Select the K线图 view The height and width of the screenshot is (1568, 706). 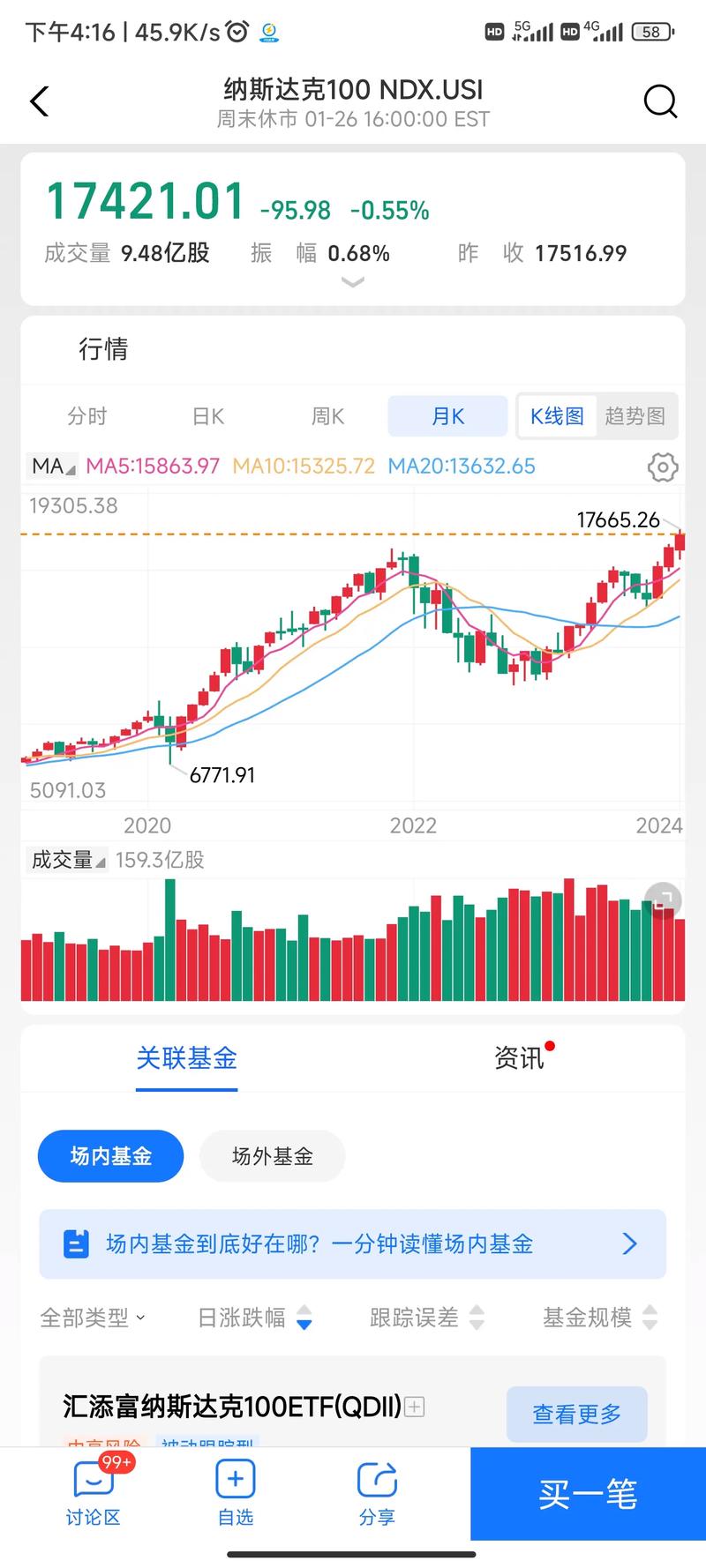[x=557, y=416]
